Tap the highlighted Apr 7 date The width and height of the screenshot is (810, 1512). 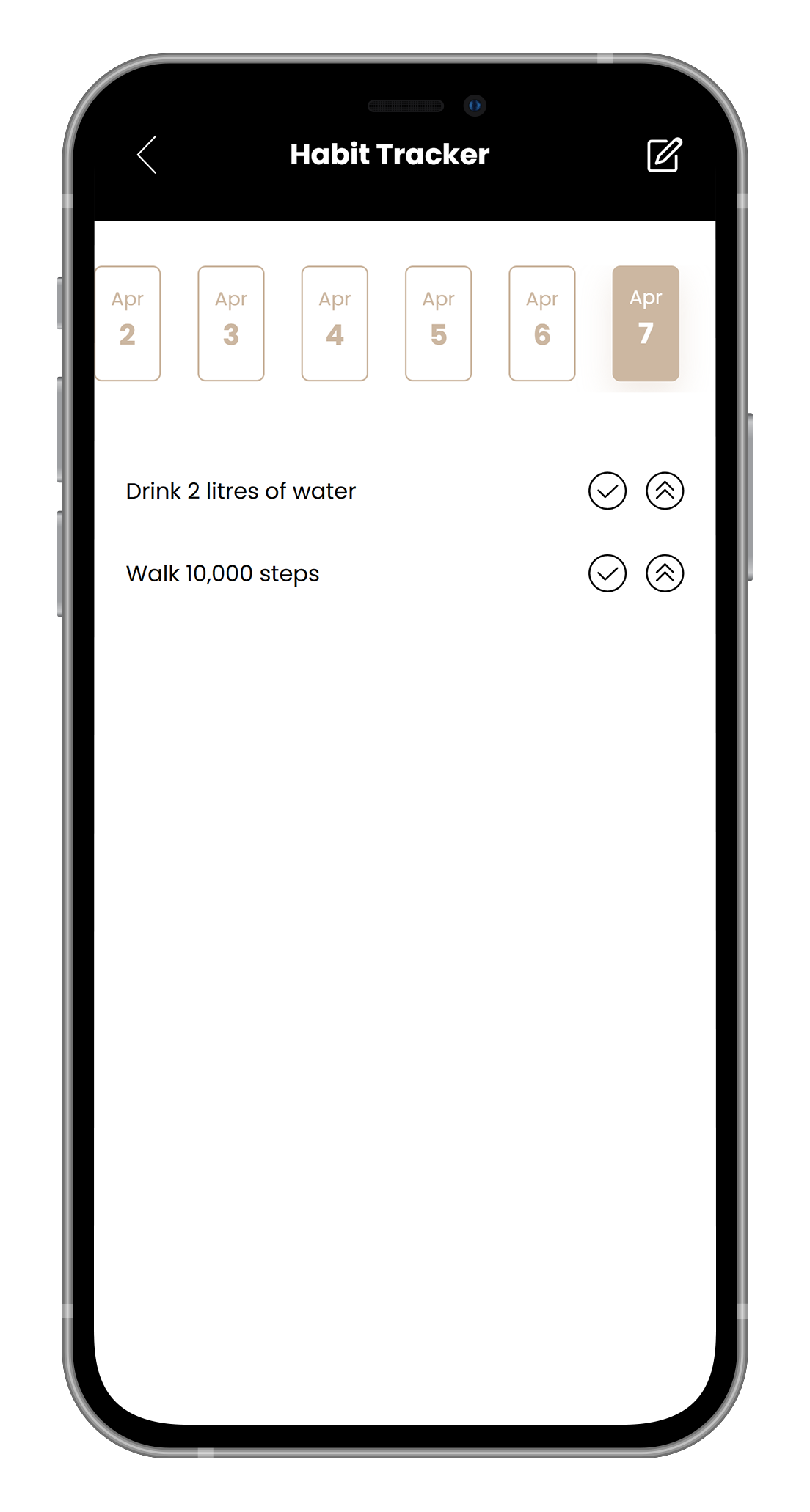tap(646, 323)
